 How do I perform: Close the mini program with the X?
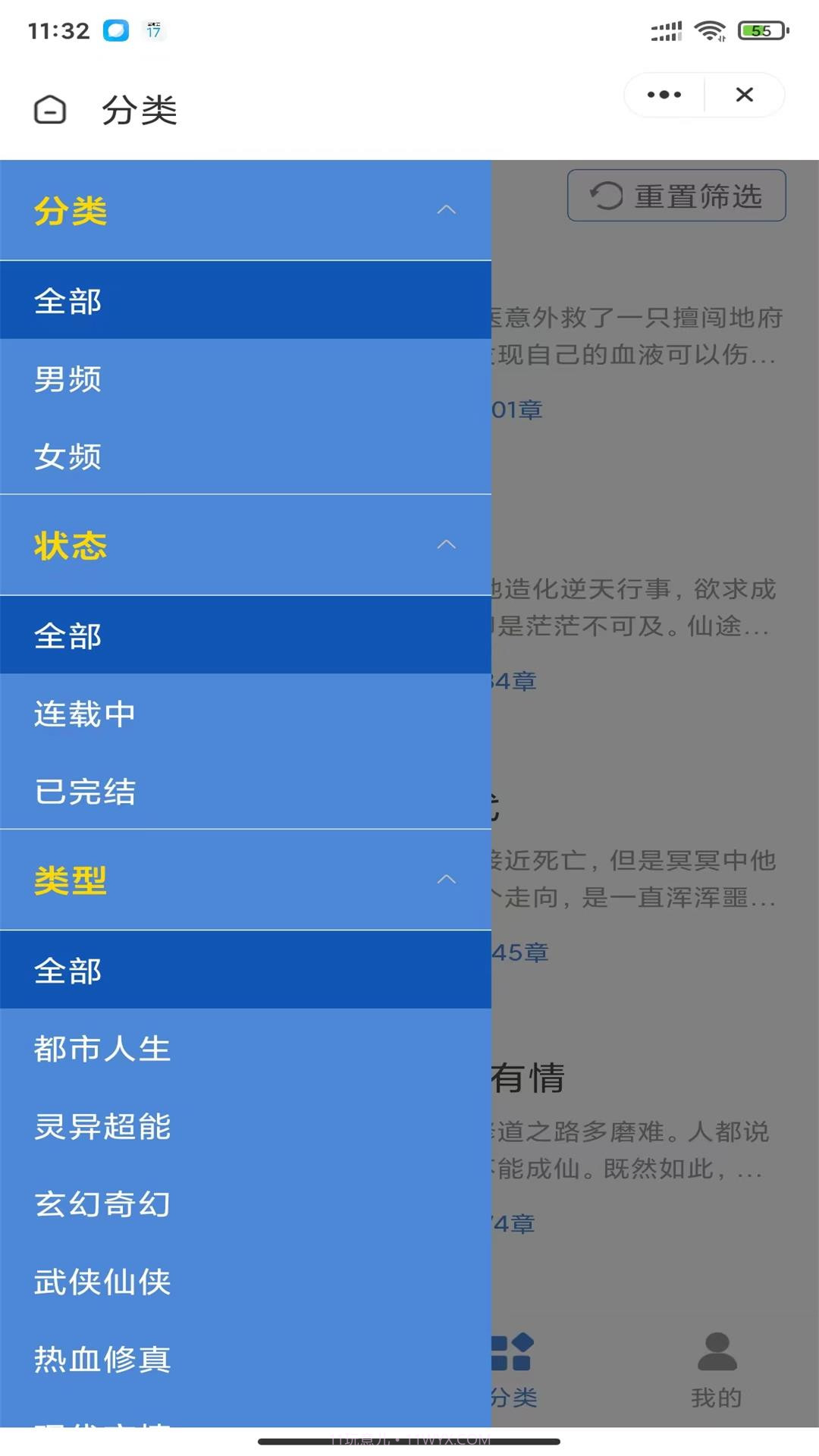[744, 94]
